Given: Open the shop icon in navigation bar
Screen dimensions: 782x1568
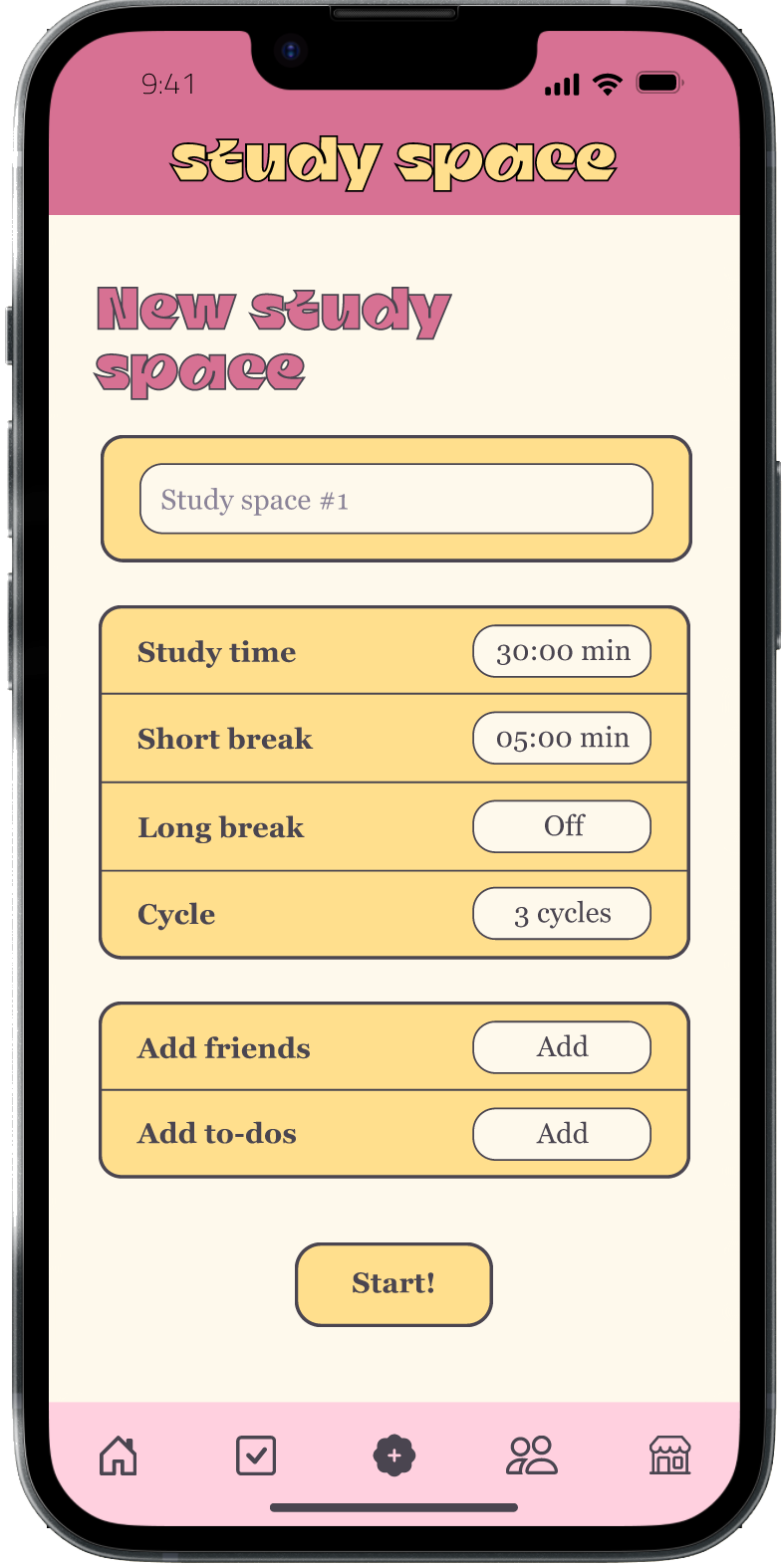Looking at the screenshot, I should (669, 1455).
